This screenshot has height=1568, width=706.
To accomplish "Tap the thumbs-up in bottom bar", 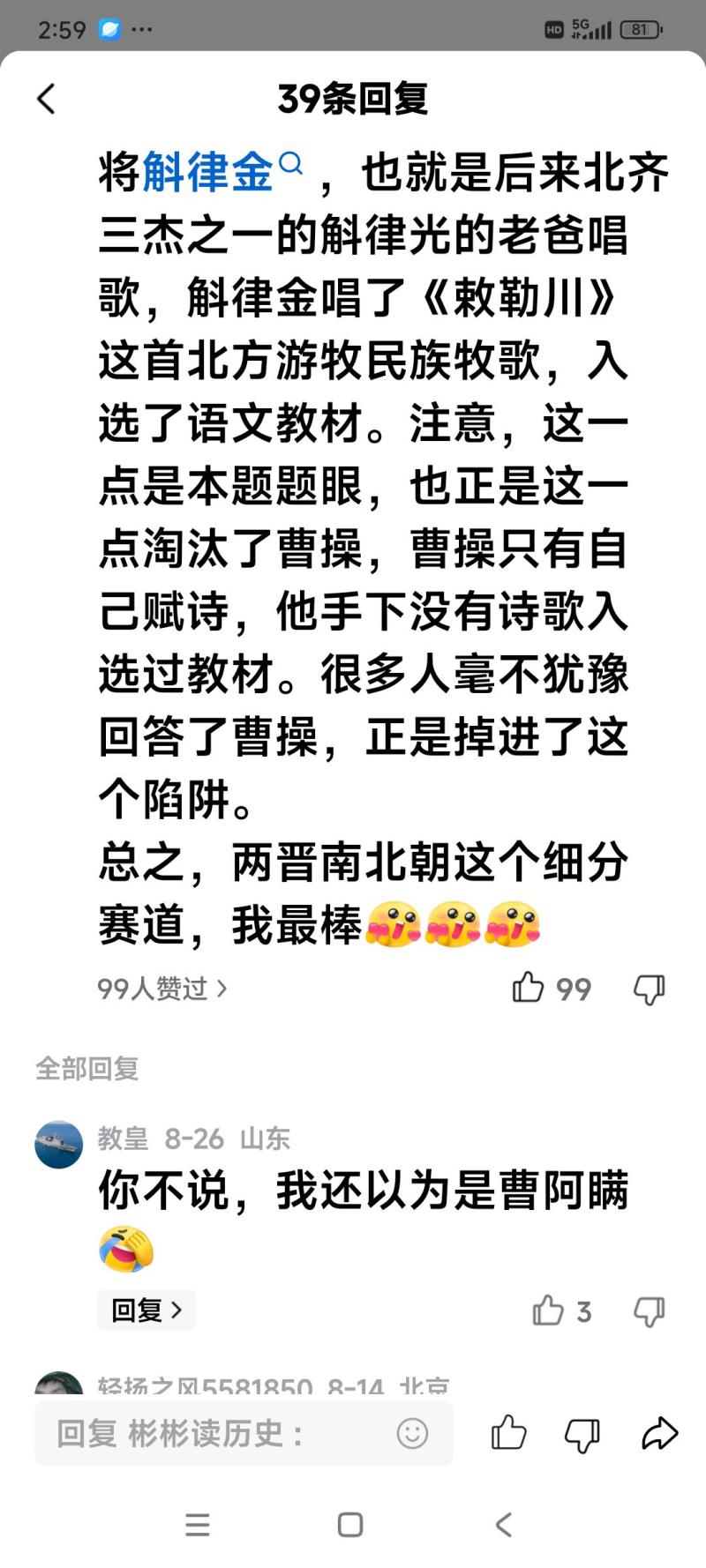I will (508, 1433).
